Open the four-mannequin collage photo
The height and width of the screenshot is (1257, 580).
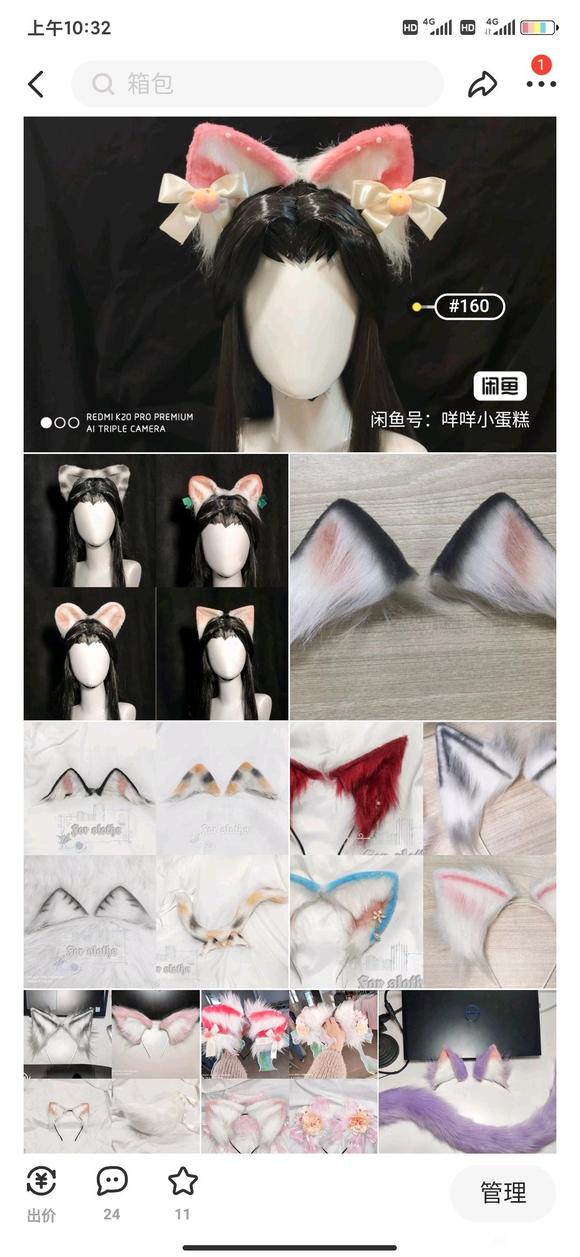coord(155,587)
